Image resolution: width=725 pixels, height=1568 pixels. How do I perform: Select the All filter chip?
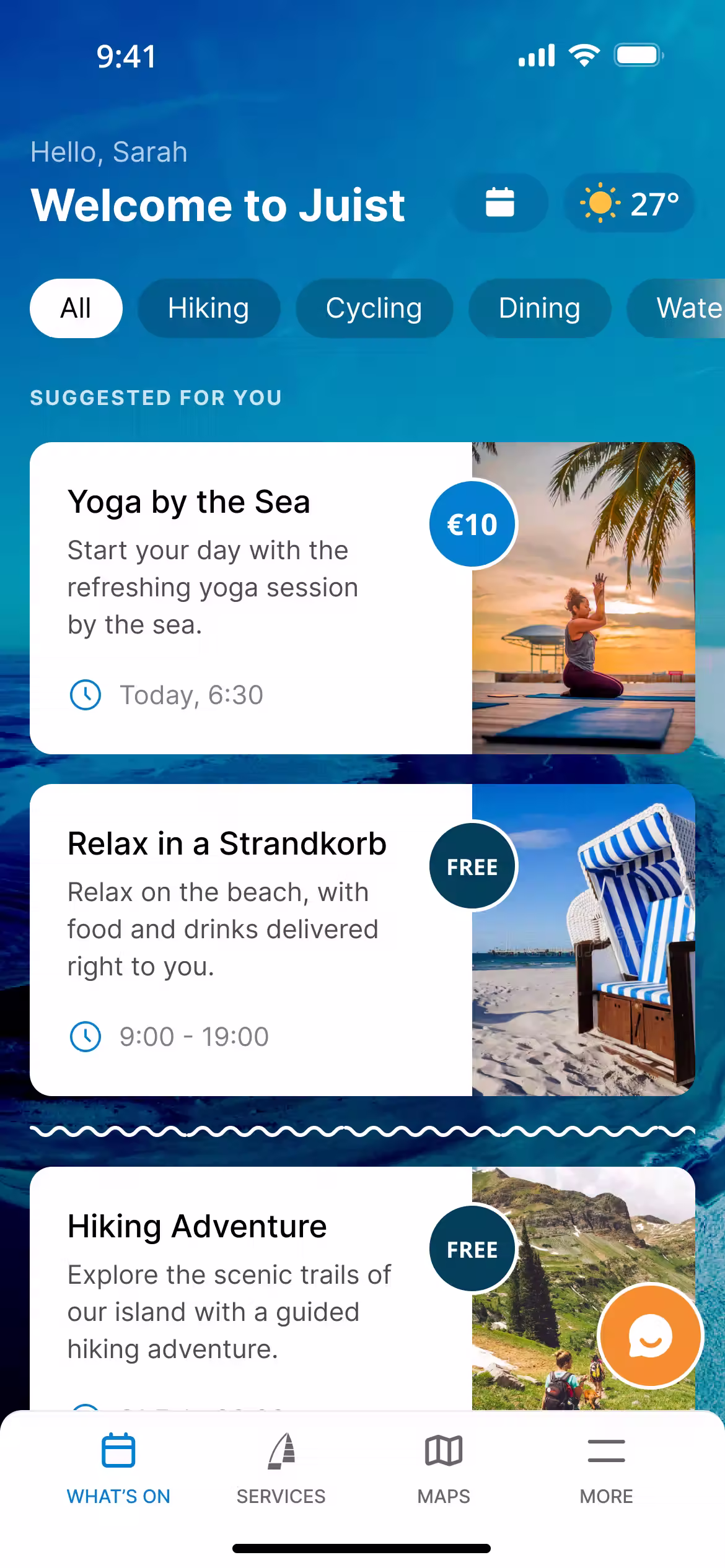click(76, 308)
